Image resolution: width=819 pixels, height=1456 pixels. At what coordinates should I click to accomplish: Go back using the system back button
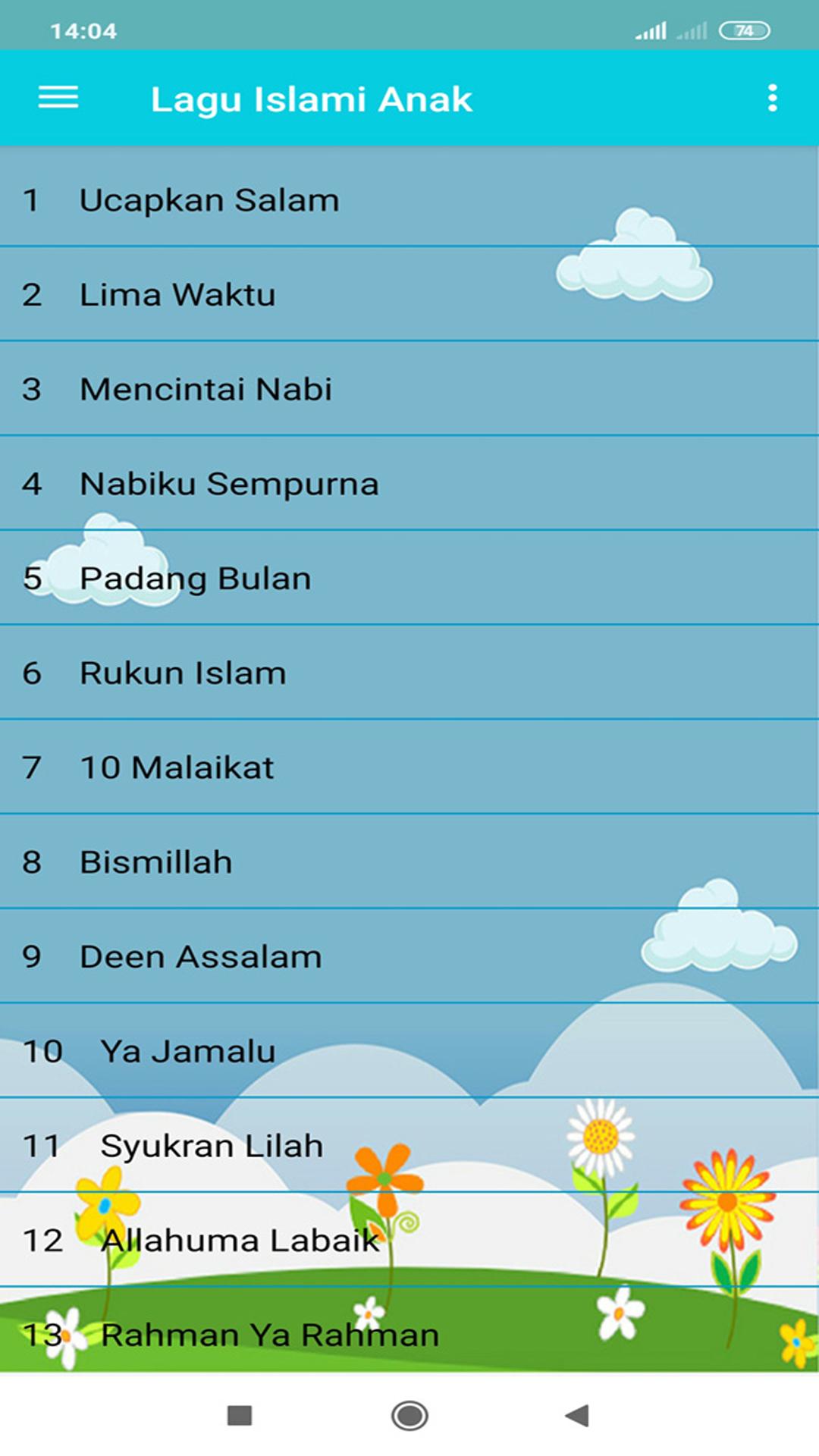(x=578, y=1415)
